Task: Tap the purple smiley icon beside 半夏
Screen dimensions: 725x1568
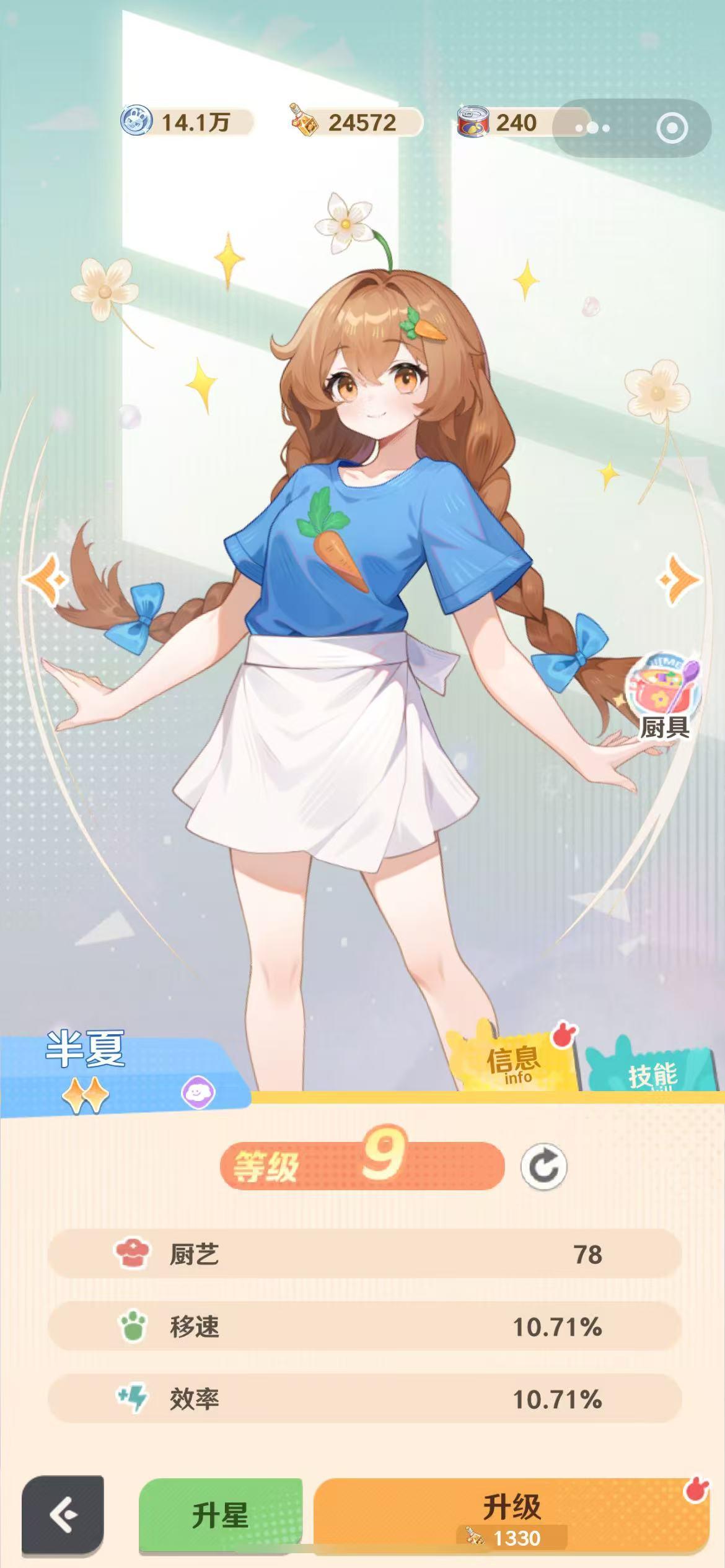Action: tap(198, 1093)
